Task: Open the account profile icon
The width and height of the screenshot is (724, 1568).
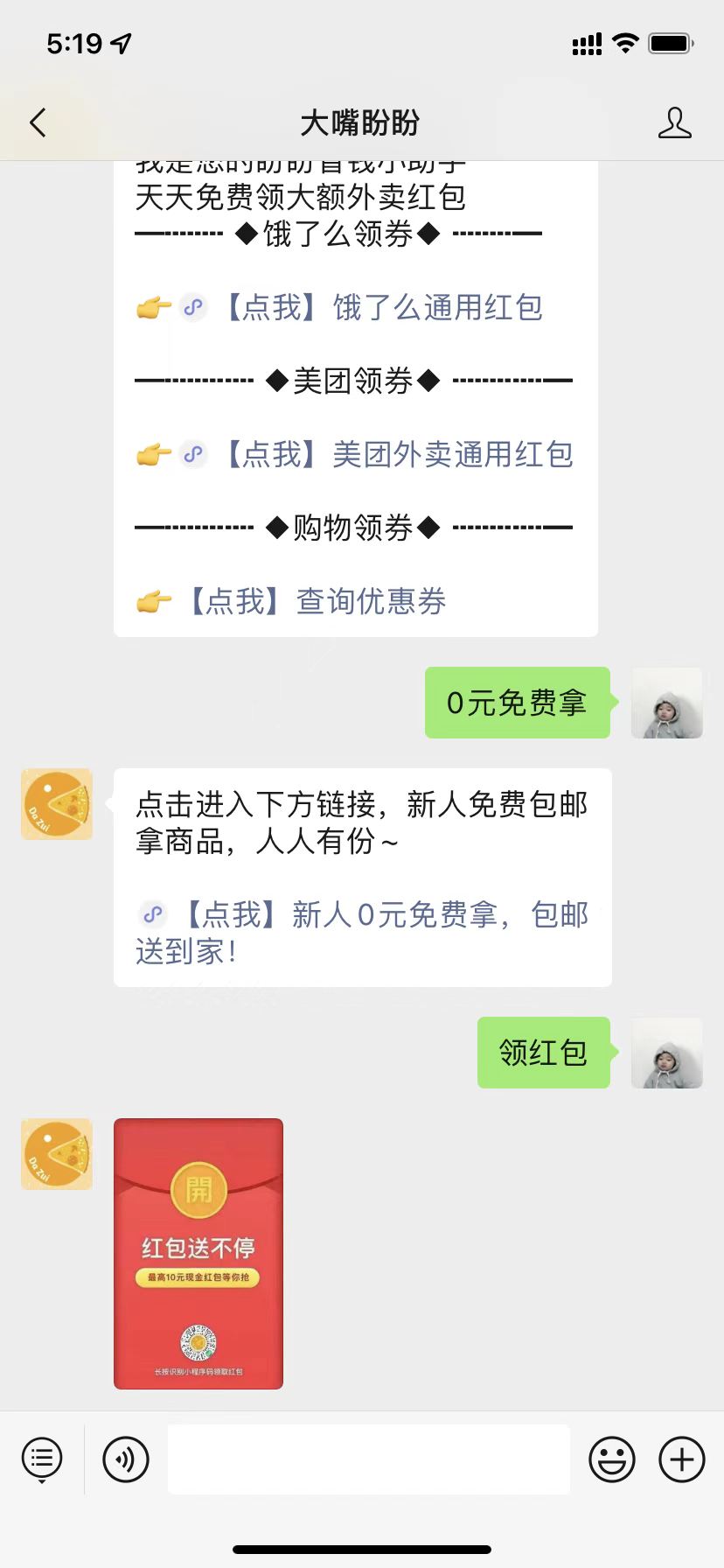Action: click(x=674, y=123)
